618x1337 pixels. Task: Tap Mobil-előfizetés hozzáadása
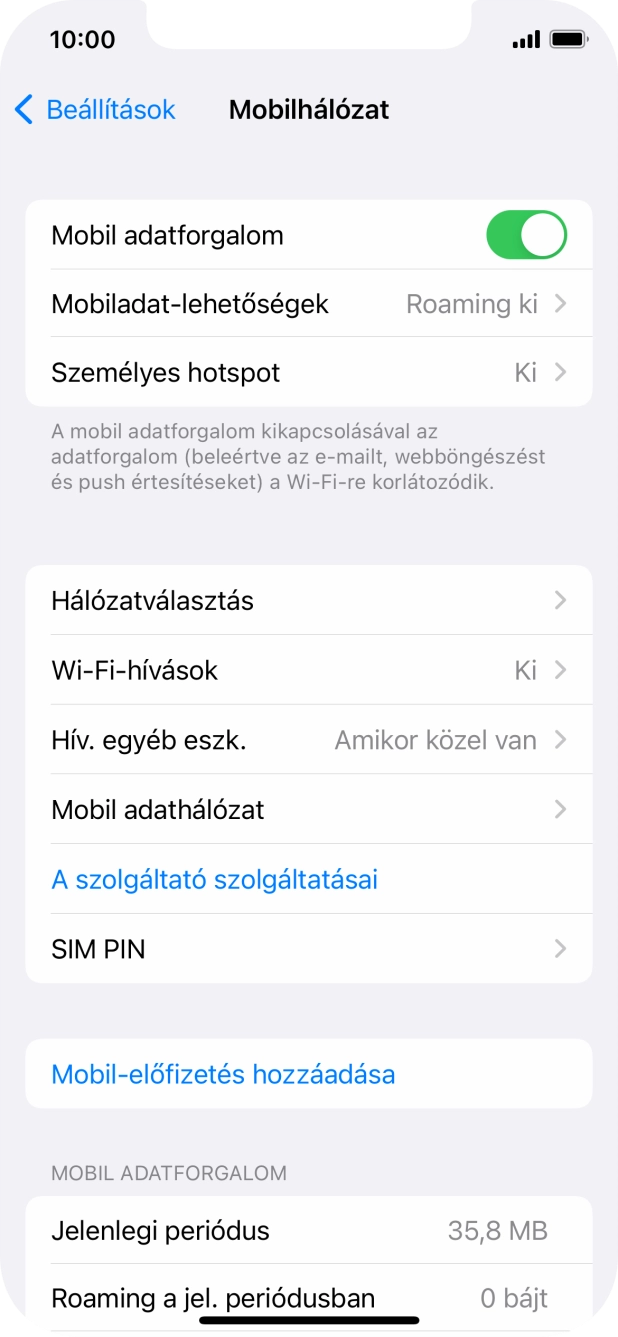tap(223, 1074)
